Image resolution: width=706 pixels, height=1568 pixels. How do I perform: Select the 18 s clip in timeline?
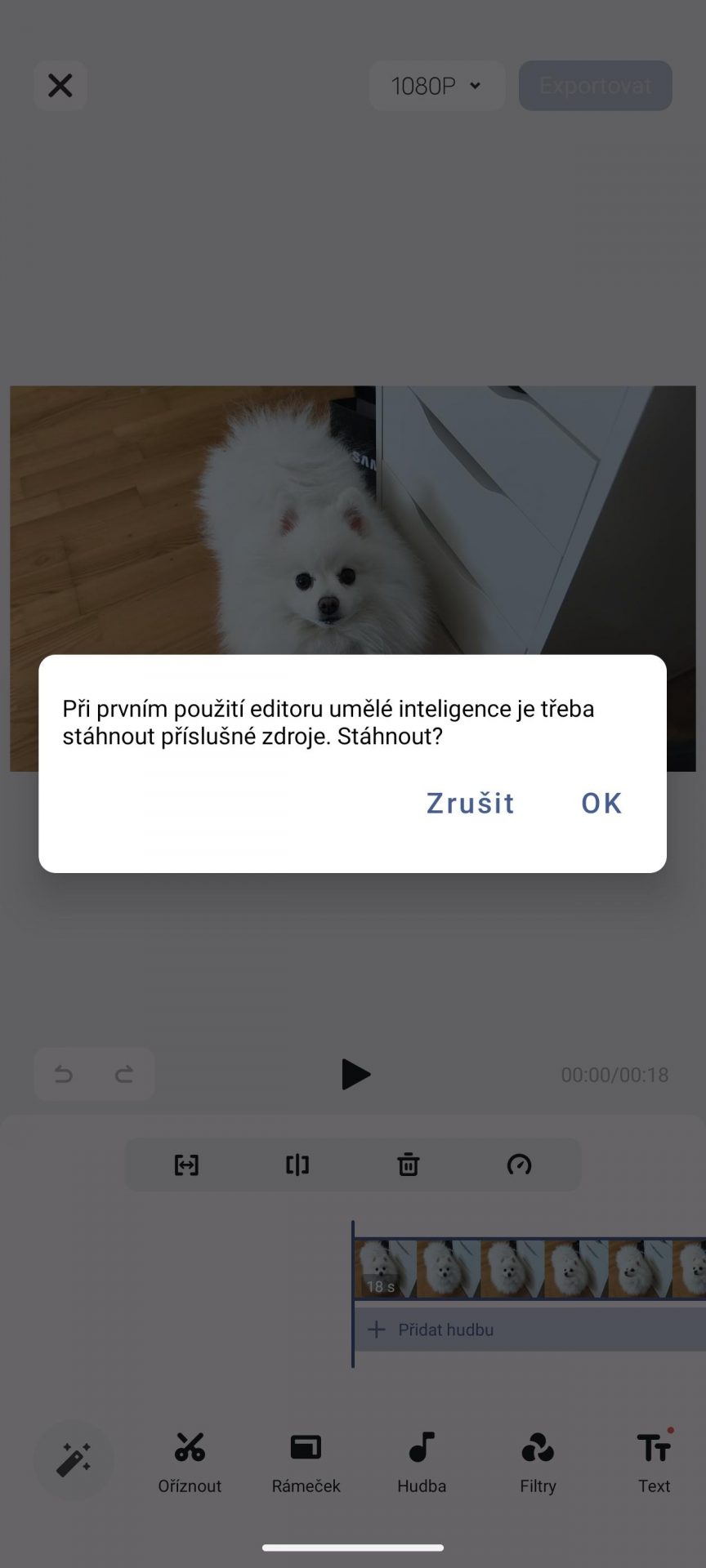[529, 1268]
